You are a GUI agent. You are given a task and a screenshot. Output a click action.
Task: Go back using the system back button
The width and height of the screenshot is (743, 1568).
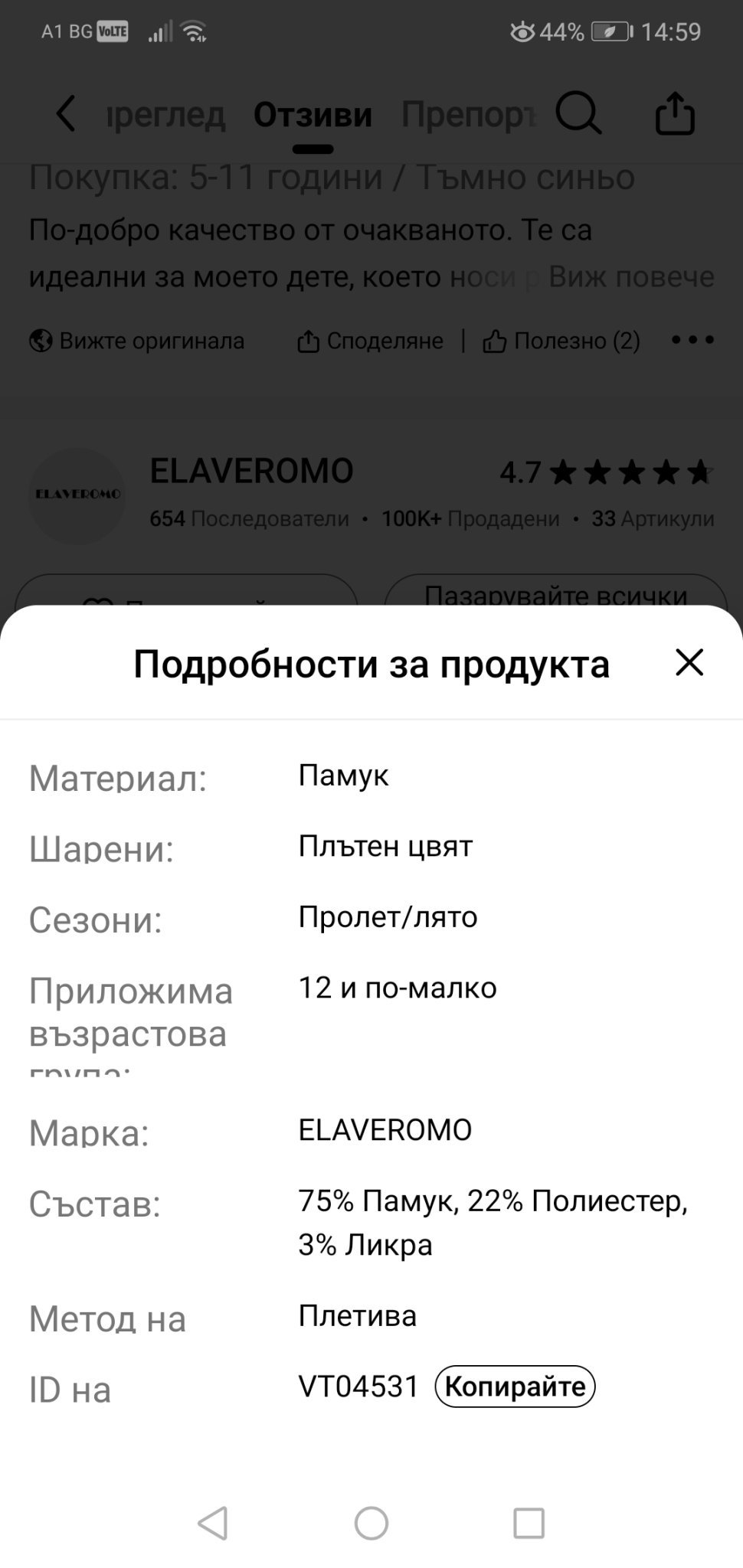[x=213, y=1523]
